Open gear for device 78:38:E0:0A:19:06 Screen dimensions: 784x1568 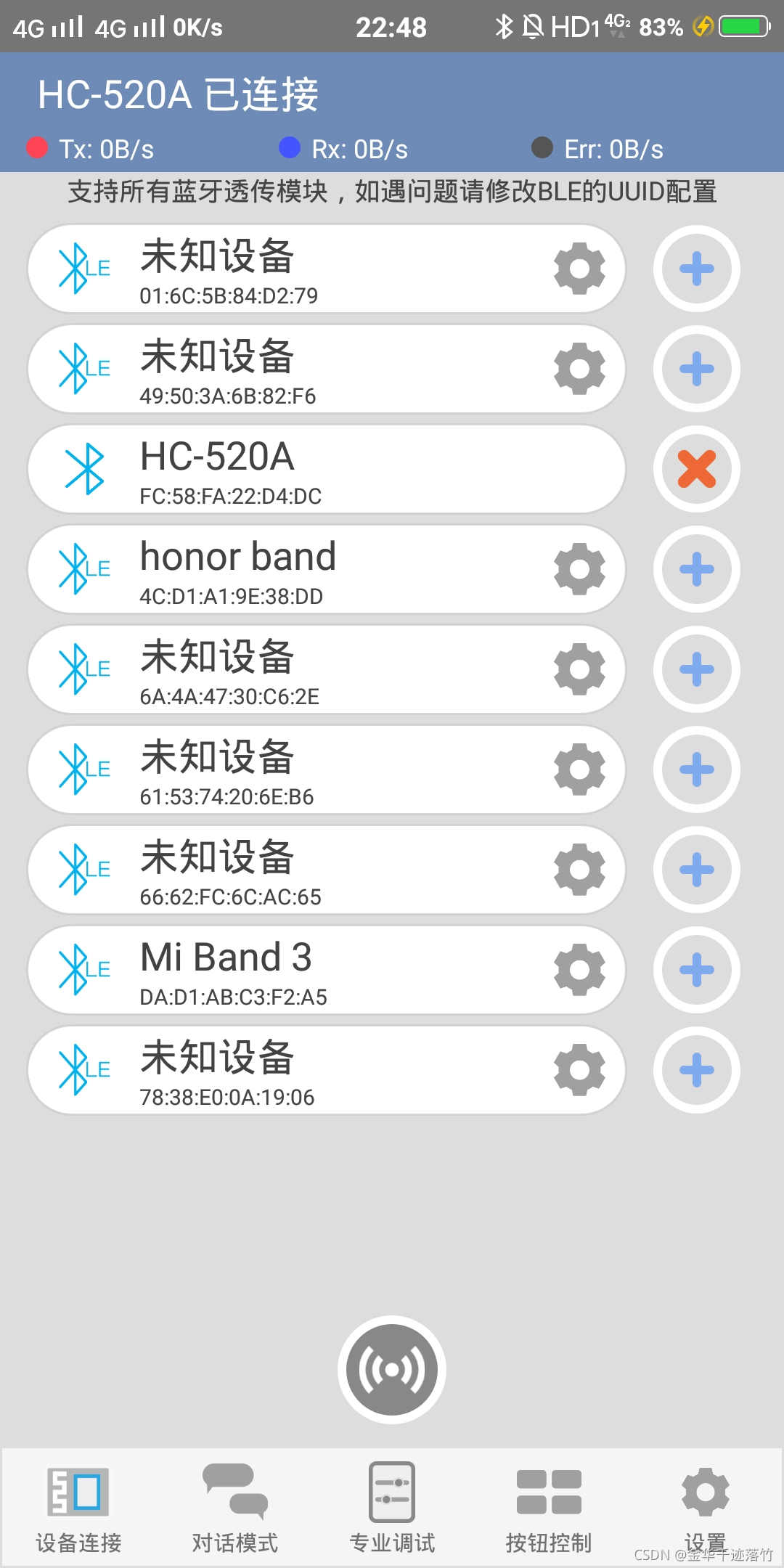pos(579,1070)
